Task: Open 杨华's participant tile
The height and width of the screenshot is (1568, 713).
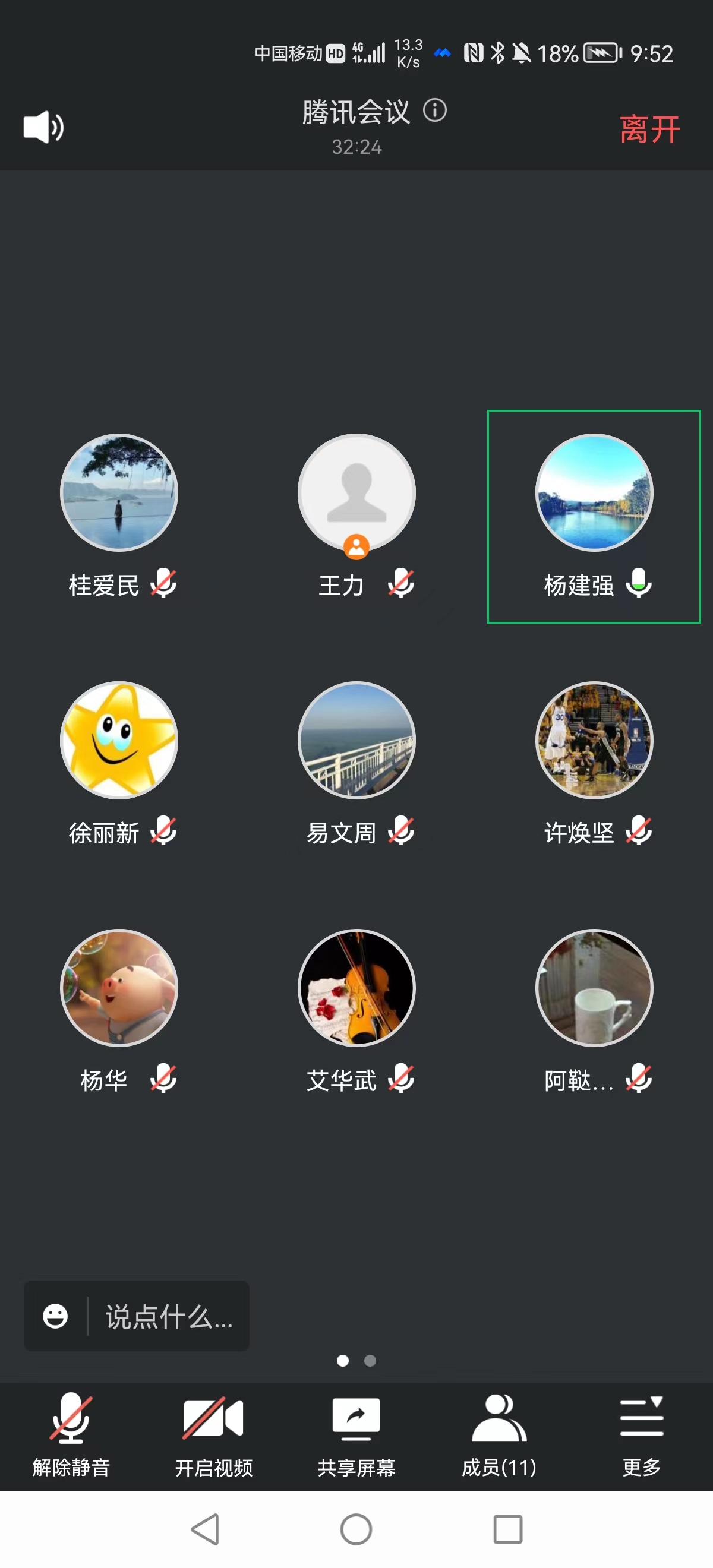Action: (119, 987)
